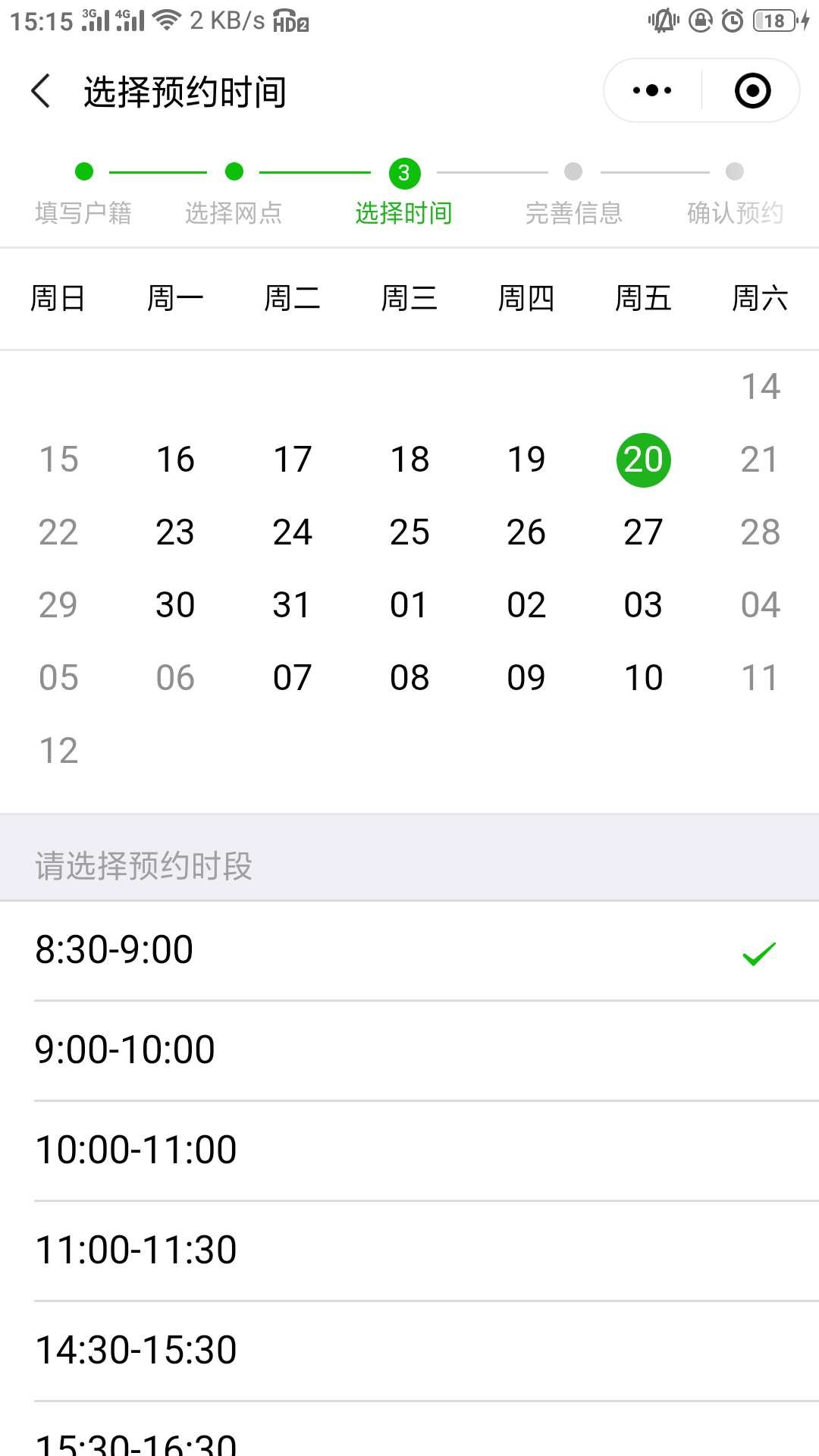The image size is (819, 1456).
Task: Select date 25 on the calendar
Action: 409,532
